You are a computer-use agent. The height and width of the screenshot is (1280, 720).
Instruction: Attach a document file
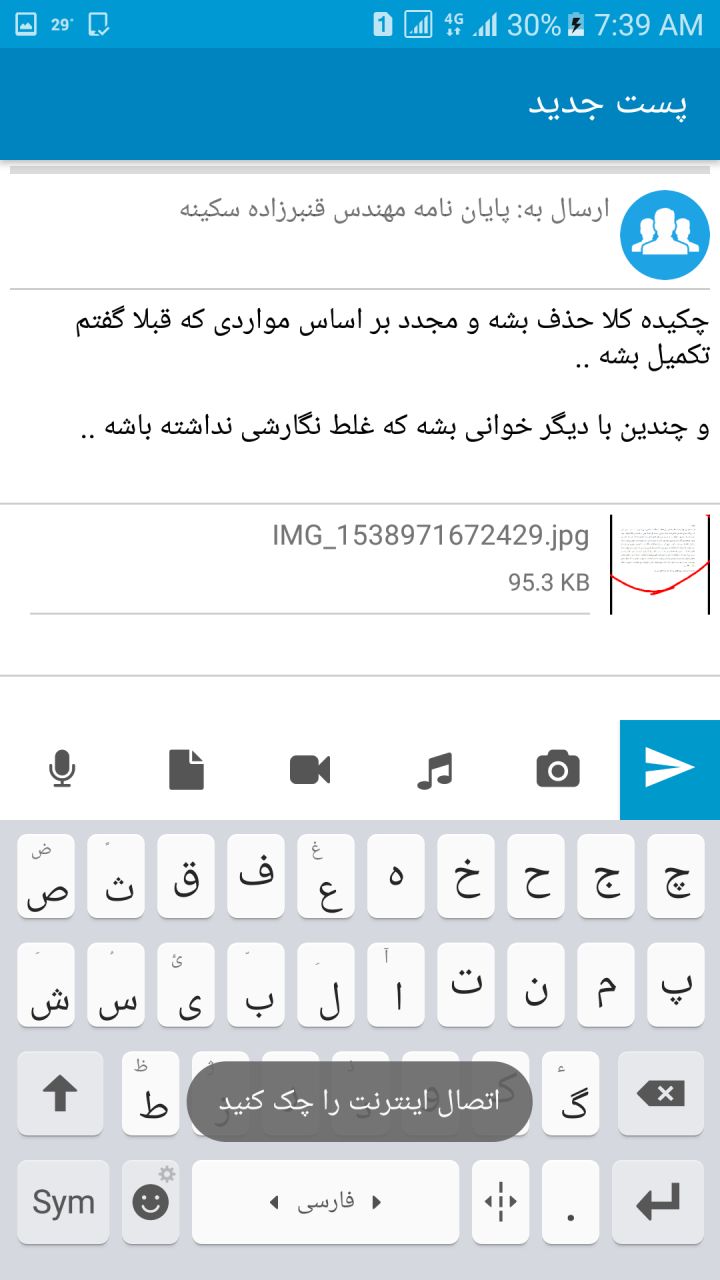pos(186,770)
